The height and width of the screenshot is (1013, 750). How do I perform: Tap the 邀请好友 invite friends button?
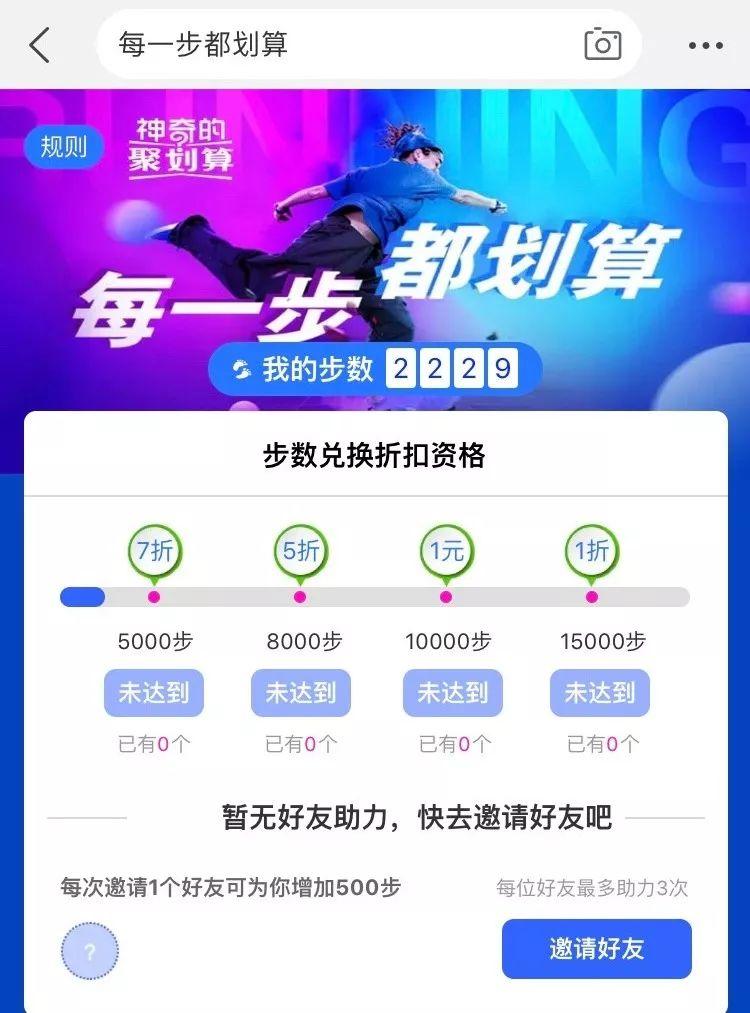coord(596,950)
